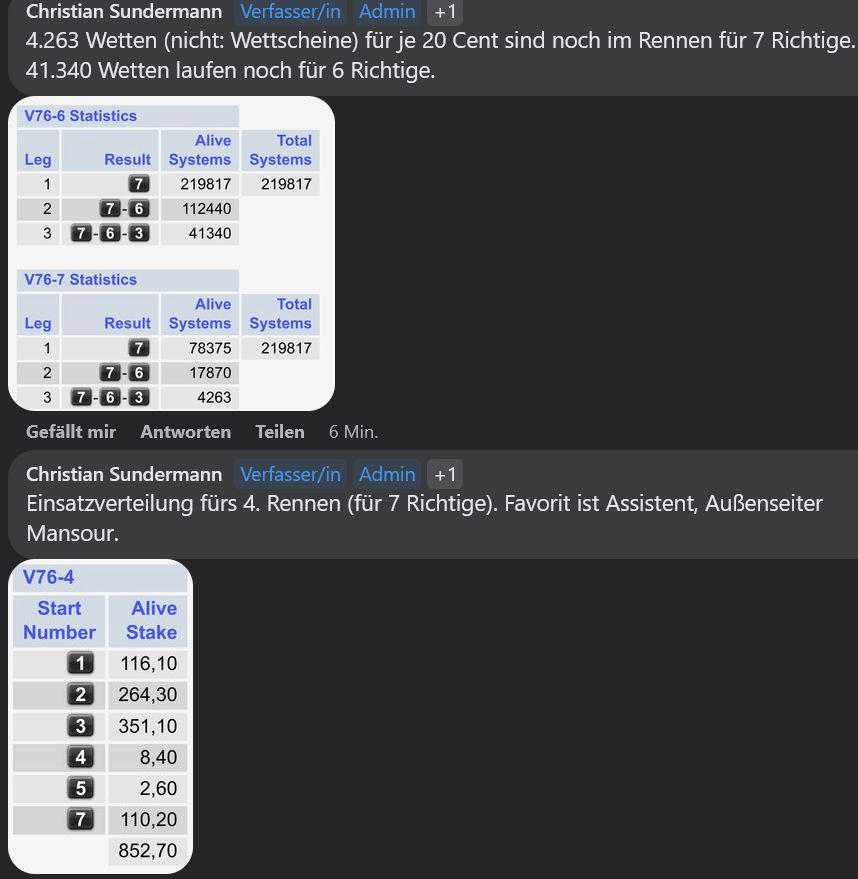Open the V76-4 Alive Stake image
Image resolution: width=858 pixels, height=879 pixels.
(100, 716)
